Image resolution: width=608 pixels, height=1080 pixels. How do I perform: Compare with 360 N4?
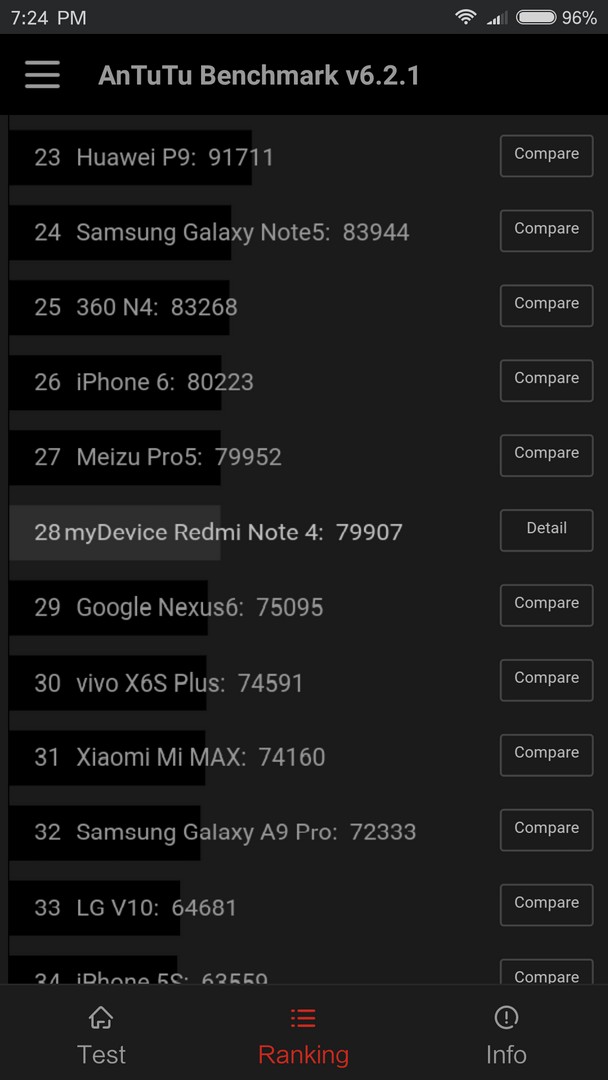click(x=546, y=306)
